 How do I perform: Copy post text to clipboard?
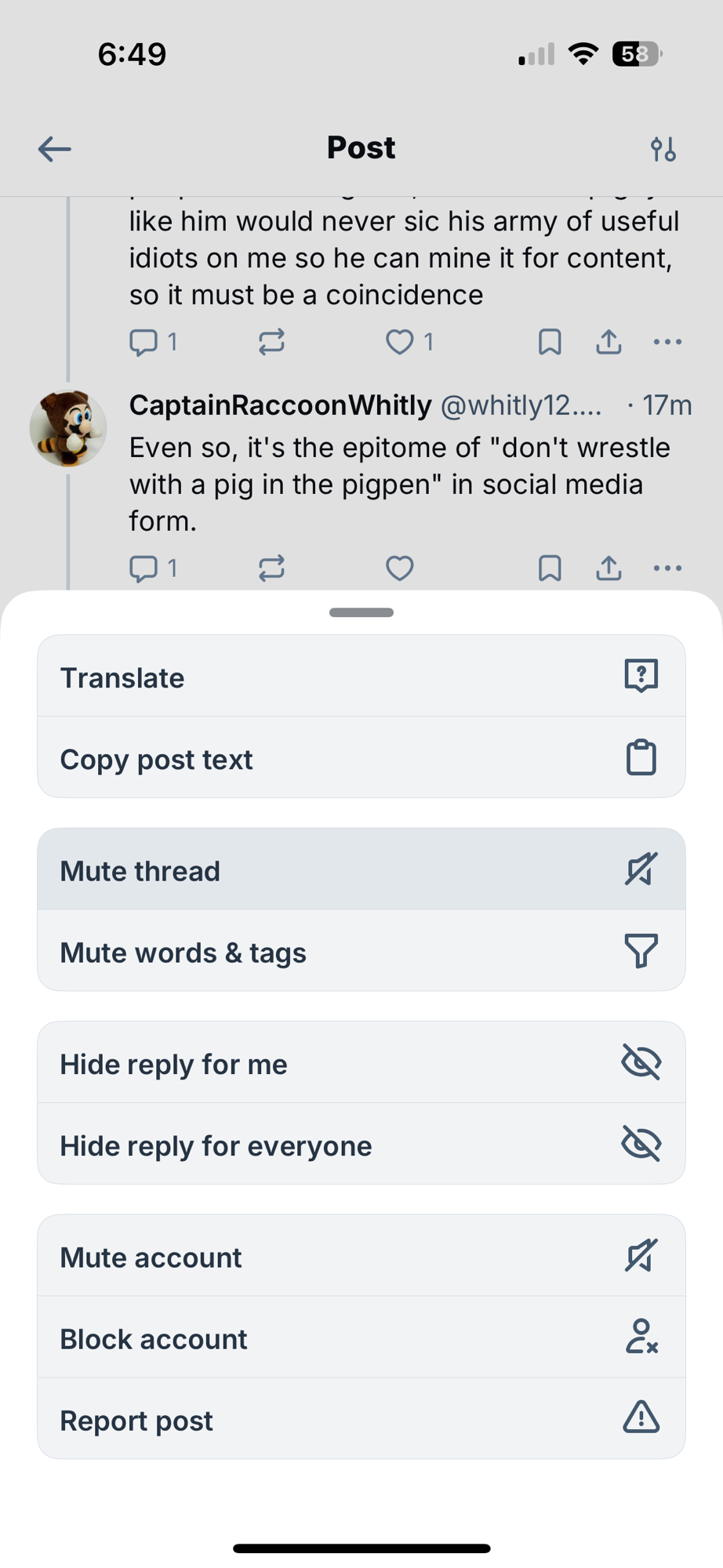click(x=361, y=759)
